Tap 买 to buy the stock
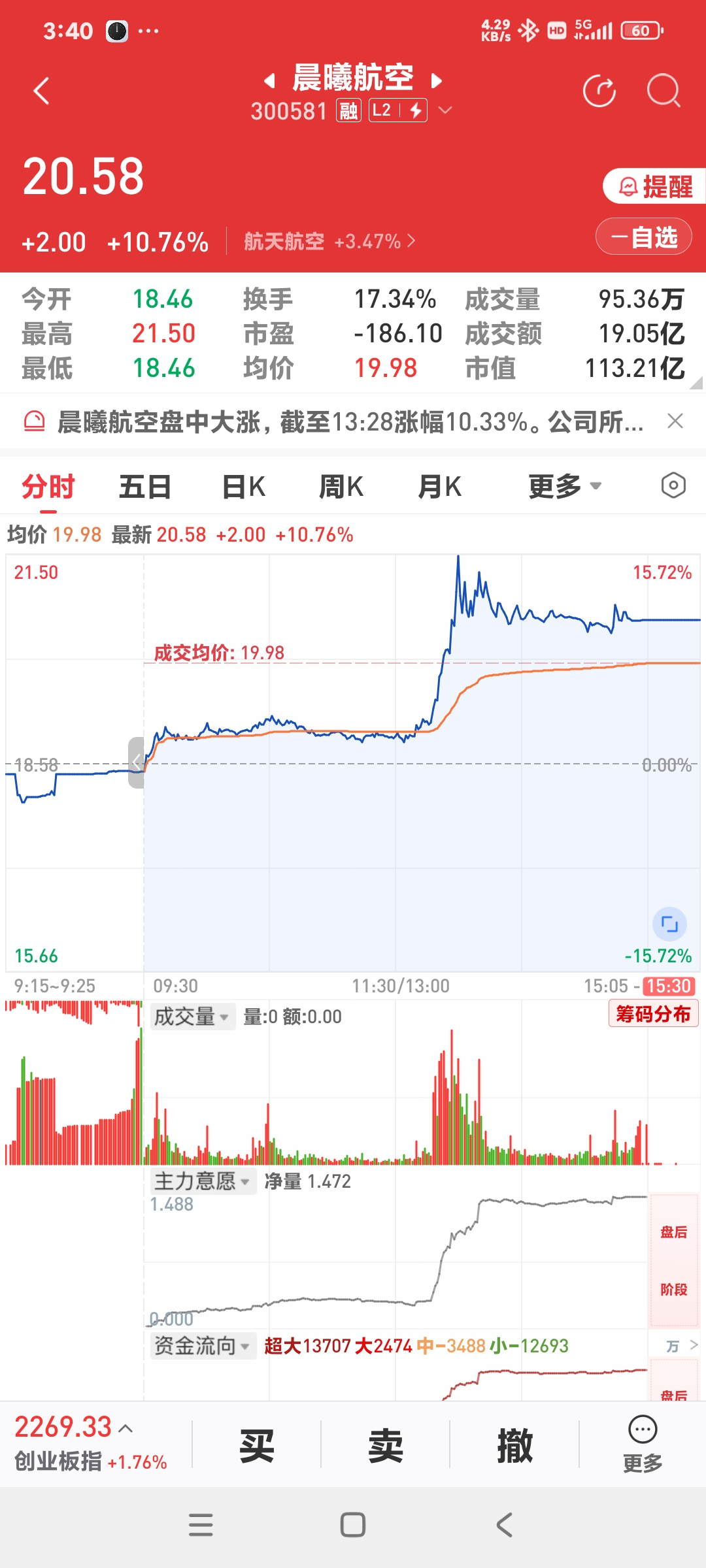 pos(256,1446)
